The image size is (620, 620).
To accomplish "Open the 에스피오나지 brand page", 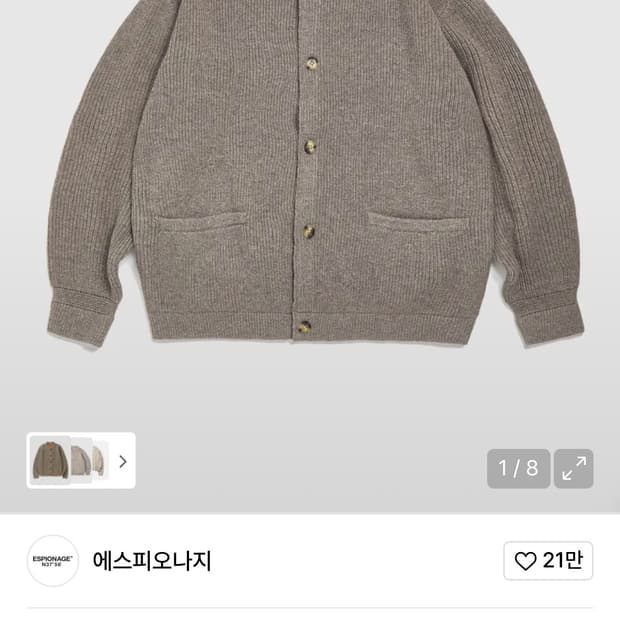I will [152, 561].
